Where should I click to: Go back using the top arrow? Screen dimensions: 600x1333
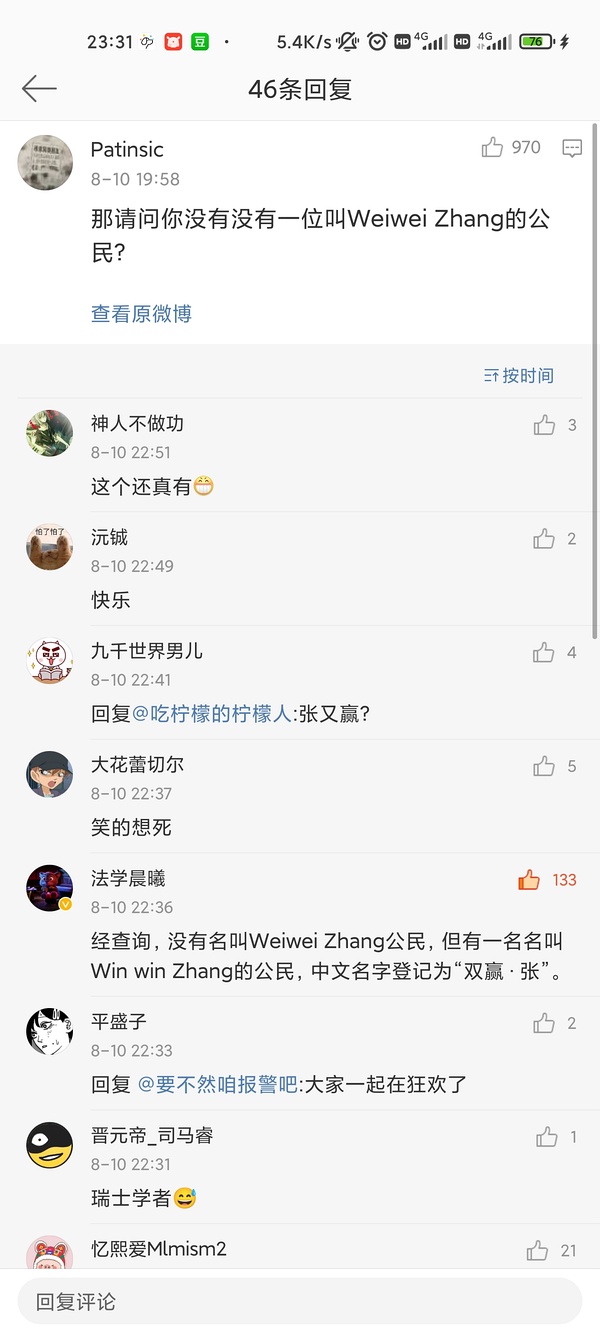coord(39,89)
